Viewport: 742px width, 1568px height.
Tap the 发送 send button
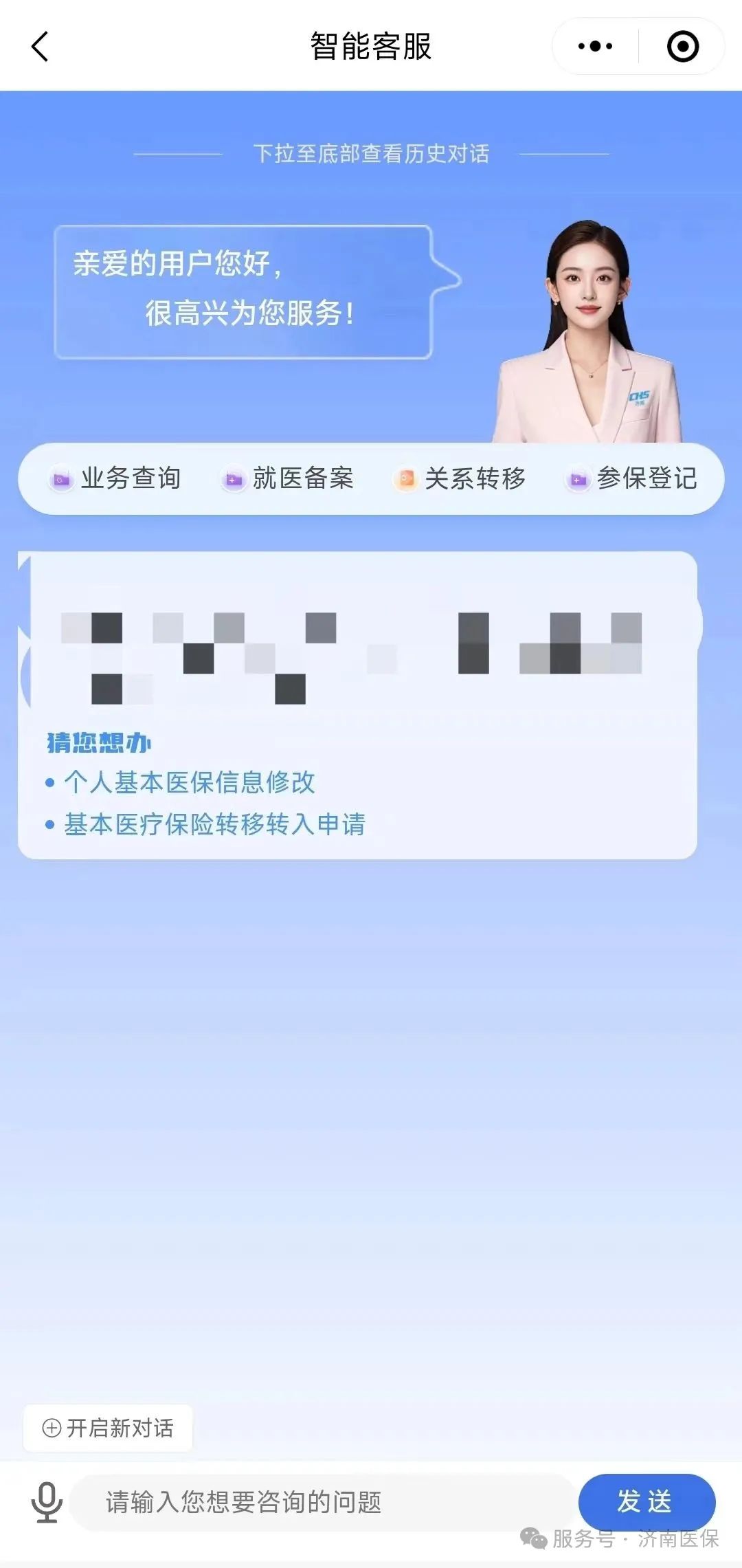point(646,1501)
